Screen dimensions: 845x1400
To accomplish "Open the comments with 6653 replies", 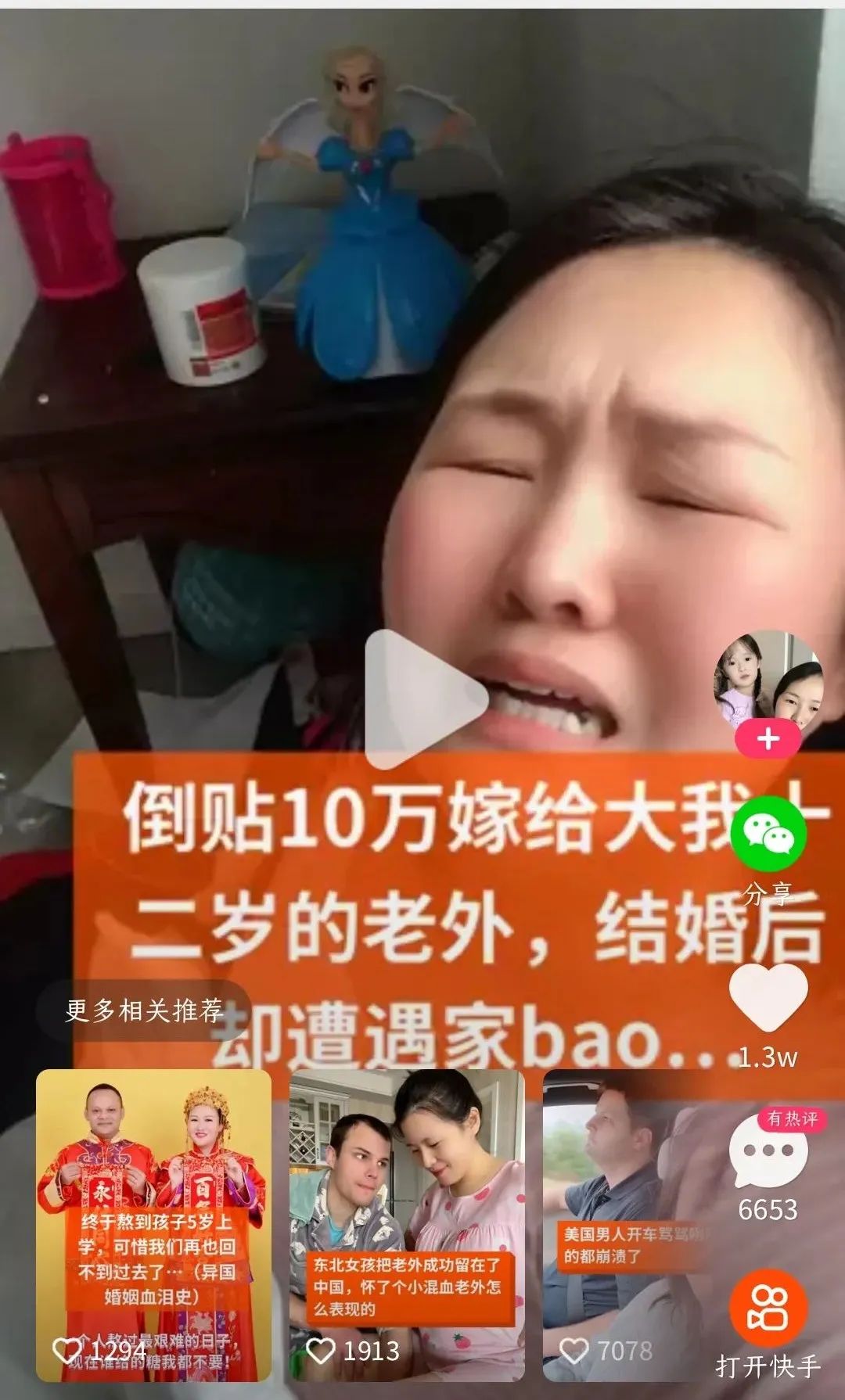I will click(x=768, y=1151).
